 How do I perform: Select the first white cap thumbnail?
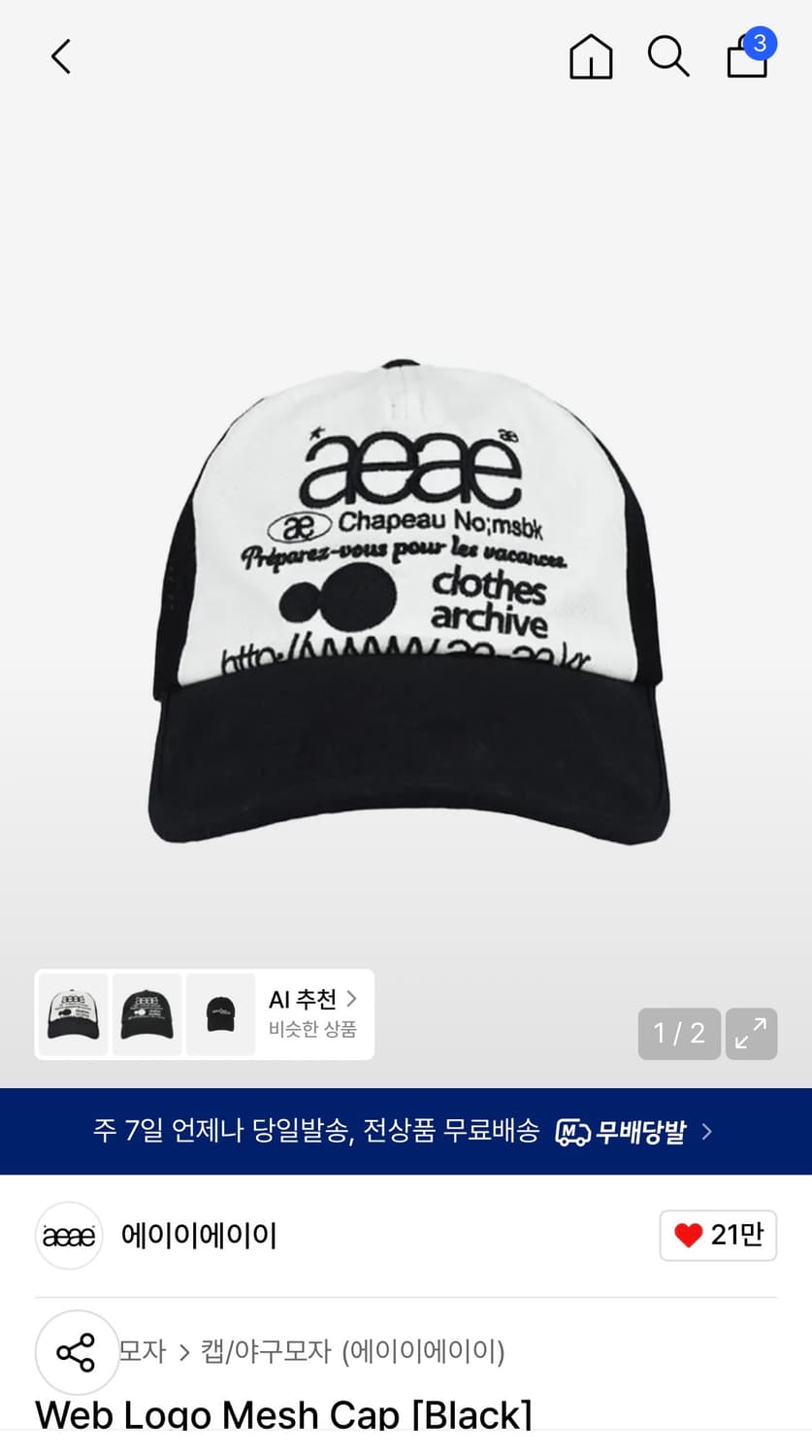click(x=73, y=1013)
